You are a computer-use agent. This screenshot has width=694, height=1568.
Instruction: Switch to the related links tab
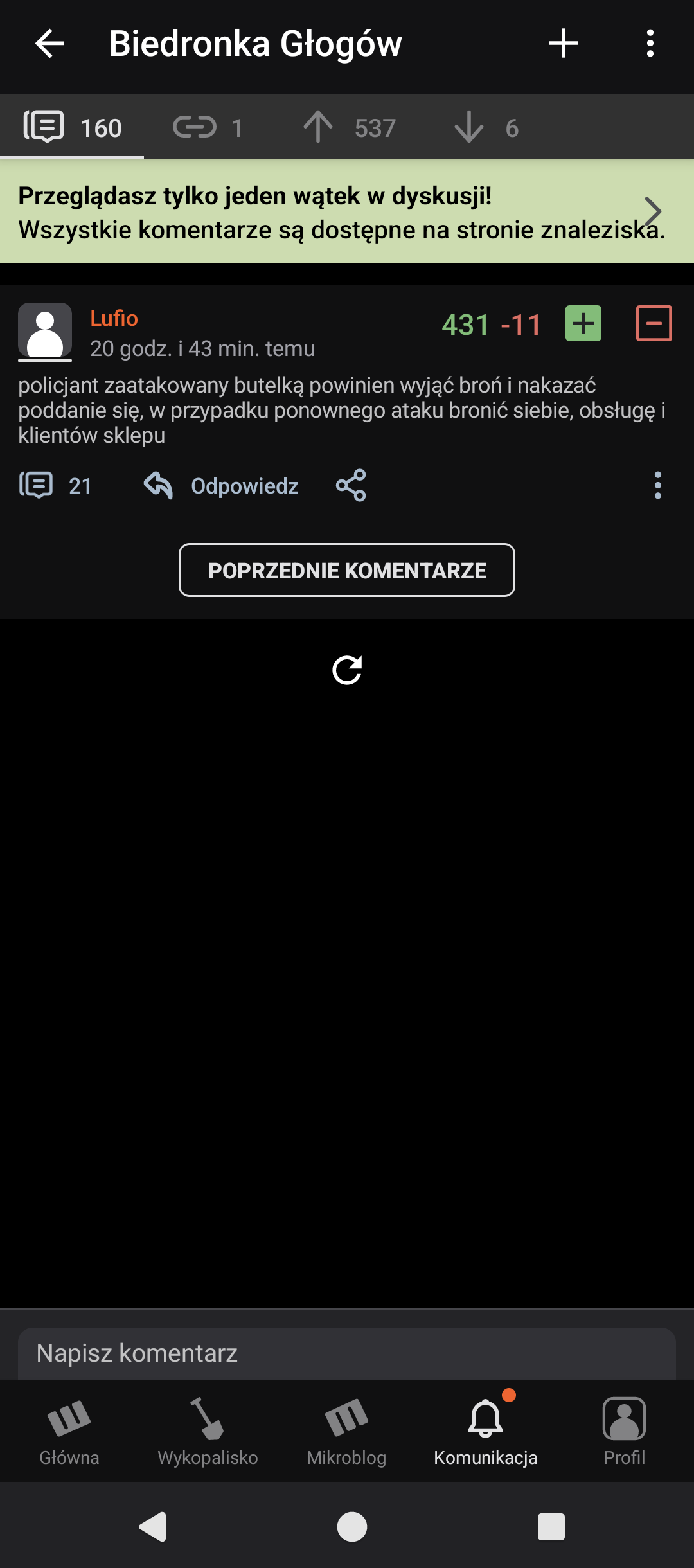pyautogui.click(x=207, y=127)
